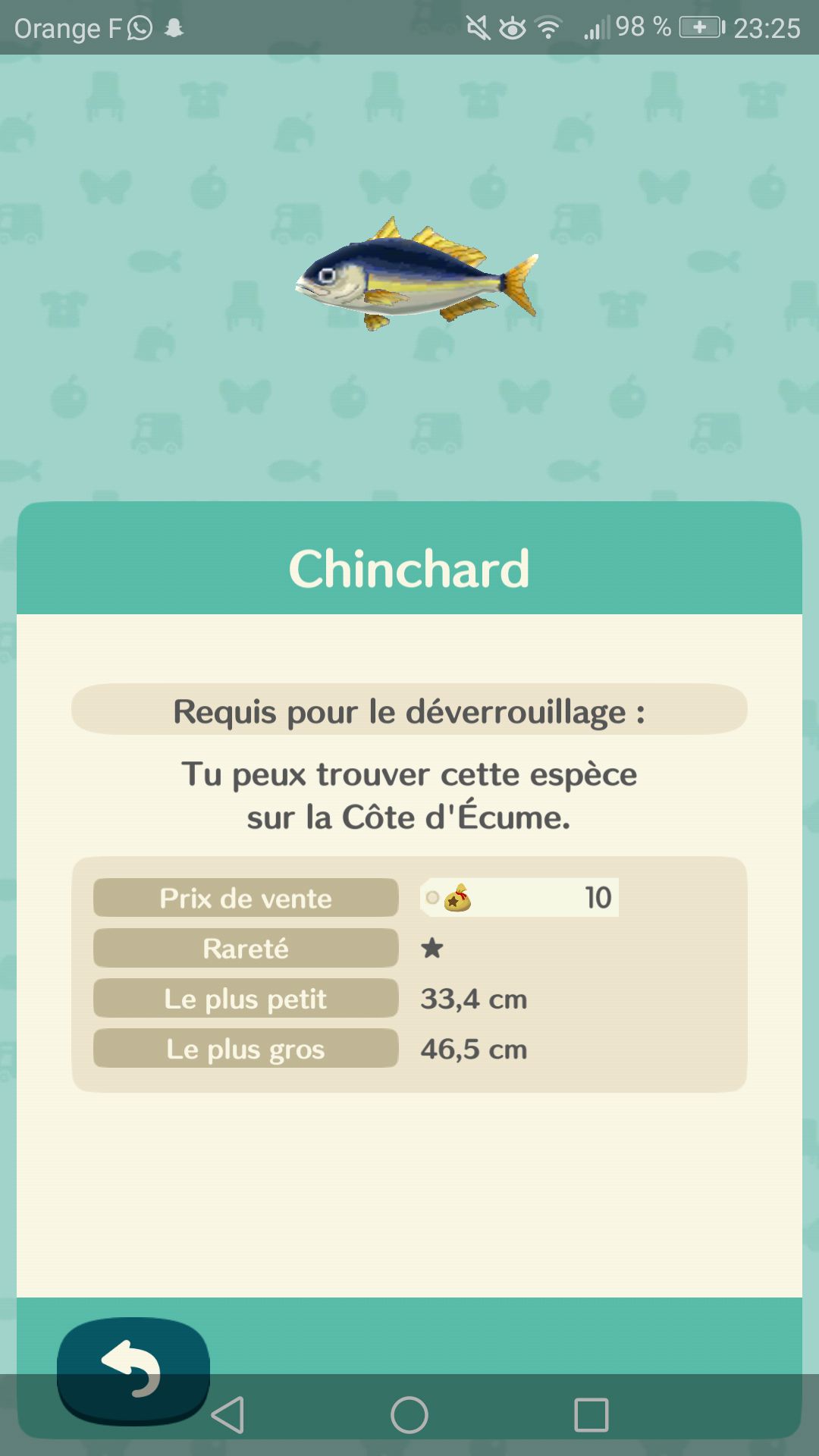Go to the Android home screen
819x1456 pixels.
pos(409,1415)
